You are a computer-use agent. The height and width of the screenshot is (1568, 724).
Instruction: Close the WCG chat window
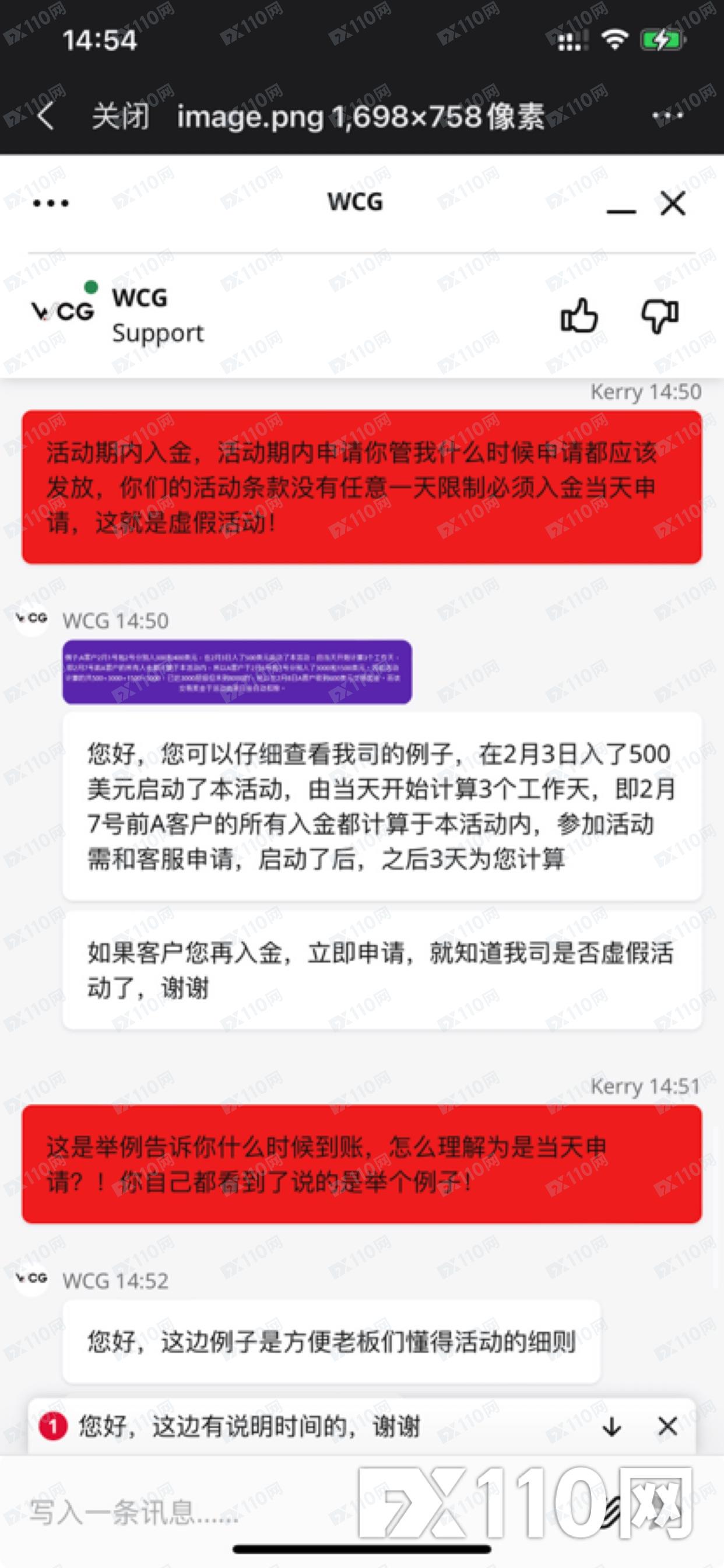(x=673, y=204)
